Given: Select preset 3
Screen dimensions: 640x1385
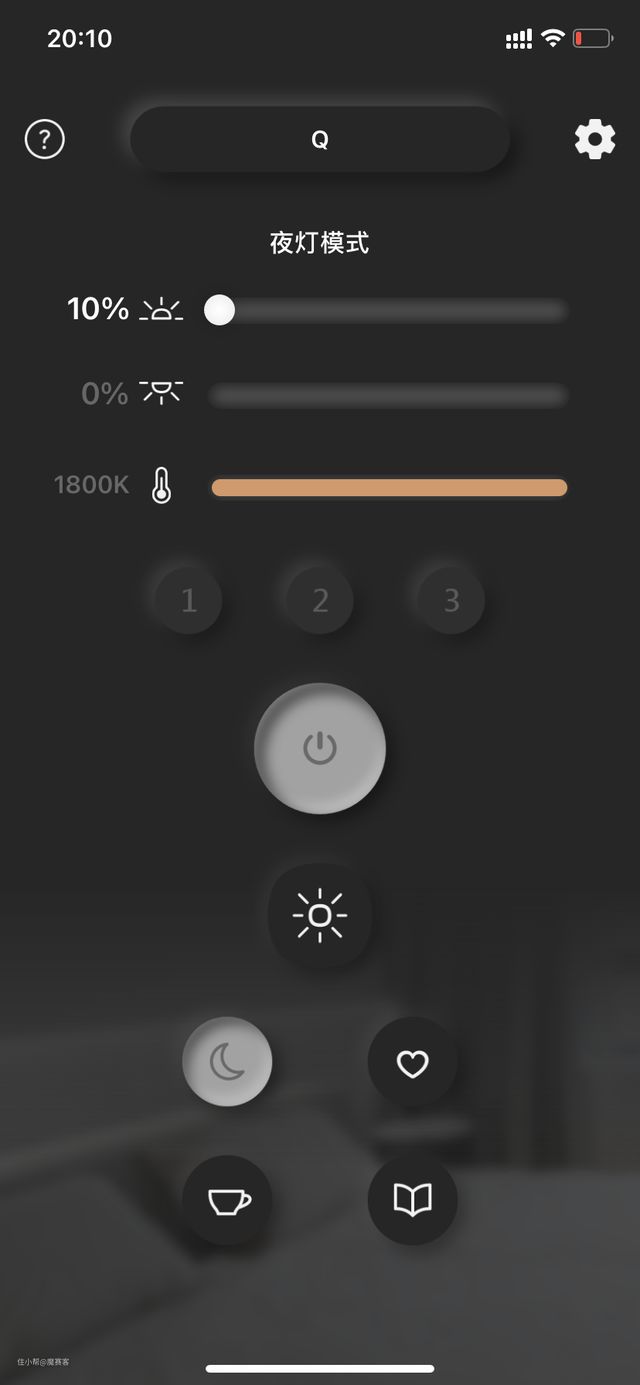Looking at the screenshot, I should [x=451, y=600].
